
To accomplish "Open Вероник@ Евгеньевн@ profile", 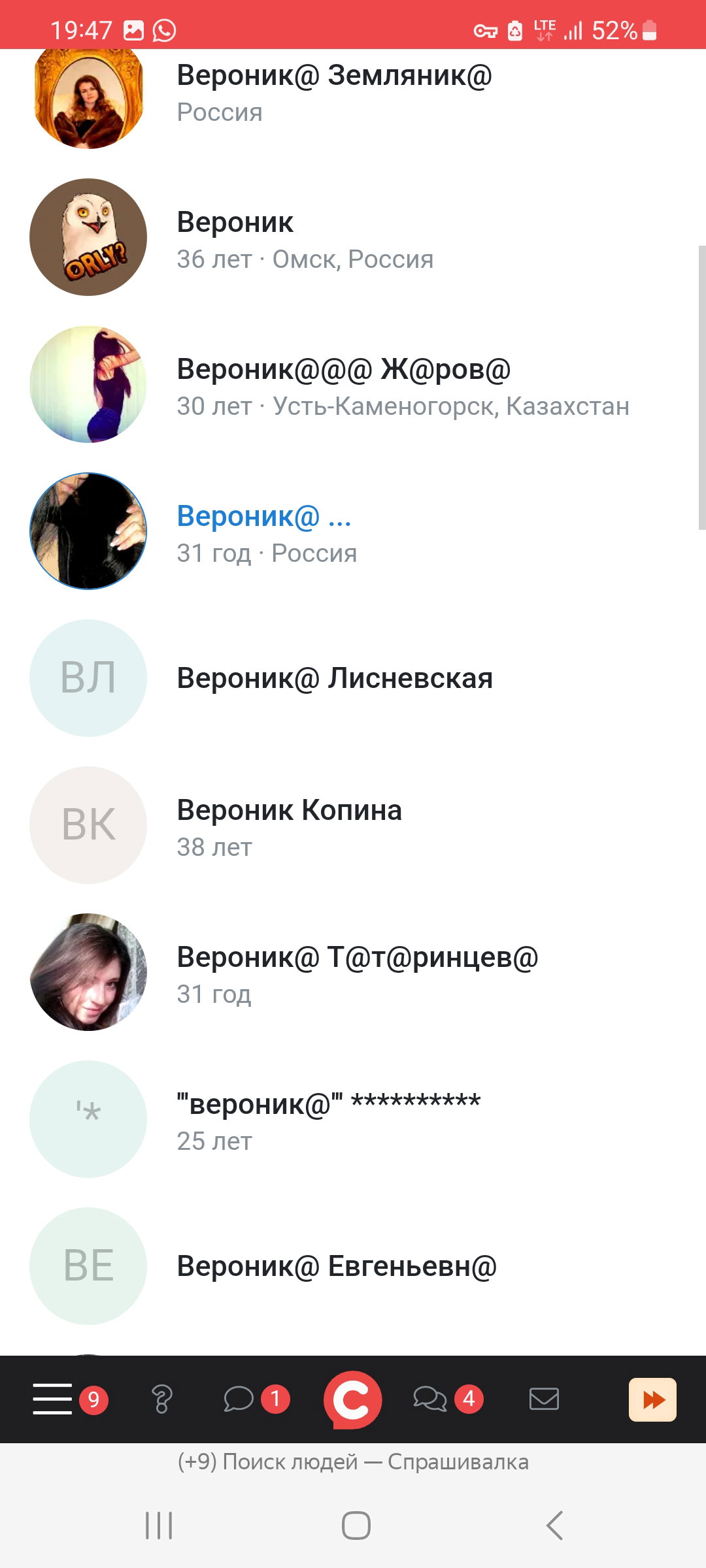I will click(353, 1266).
